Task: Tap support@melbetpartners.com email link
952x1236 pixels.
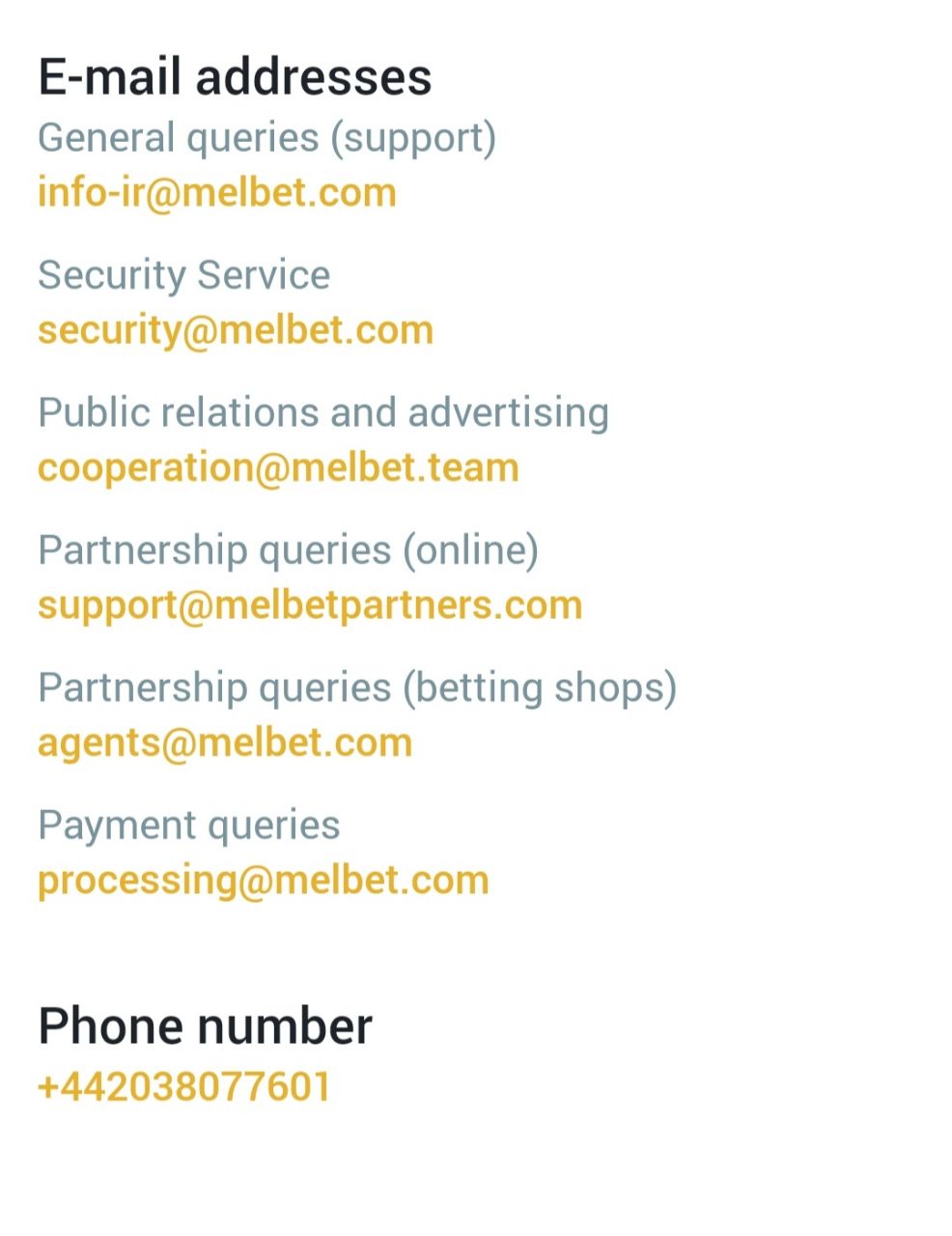Action: point(310,605)
